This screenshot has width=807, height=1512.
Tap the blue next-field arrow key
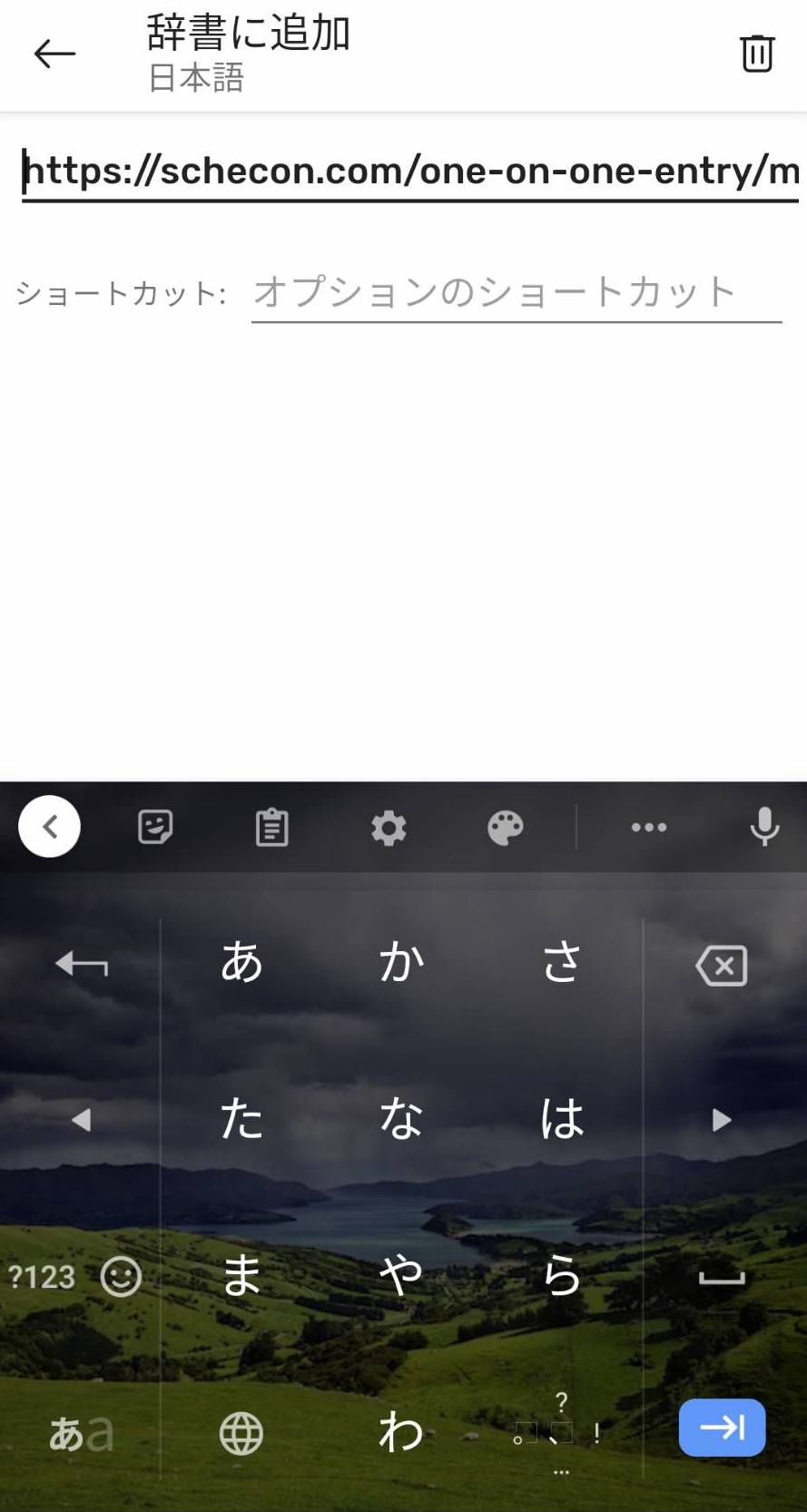(x=722, y=1428)
